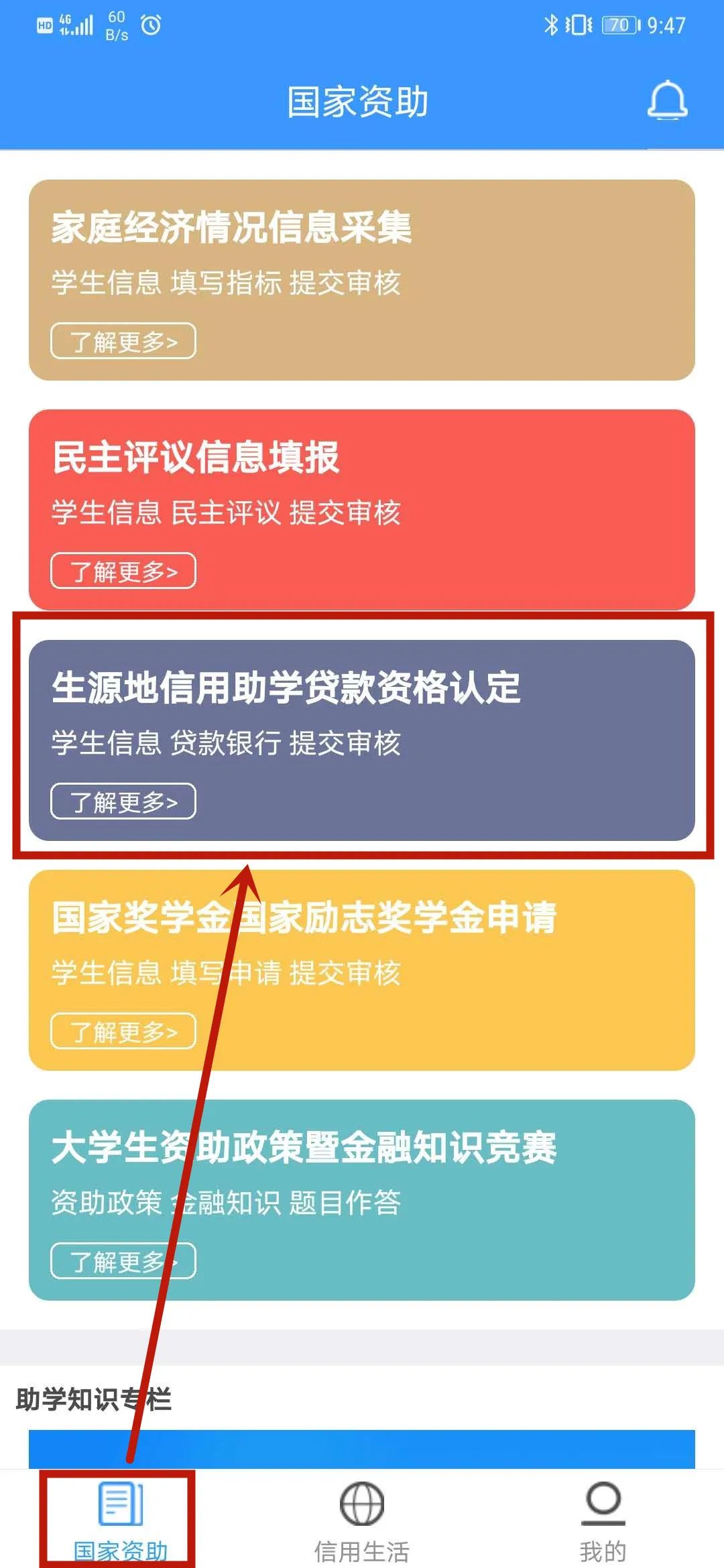Switch to the 信用生活 tab

pyautogui.click(x=361, y=1518)
